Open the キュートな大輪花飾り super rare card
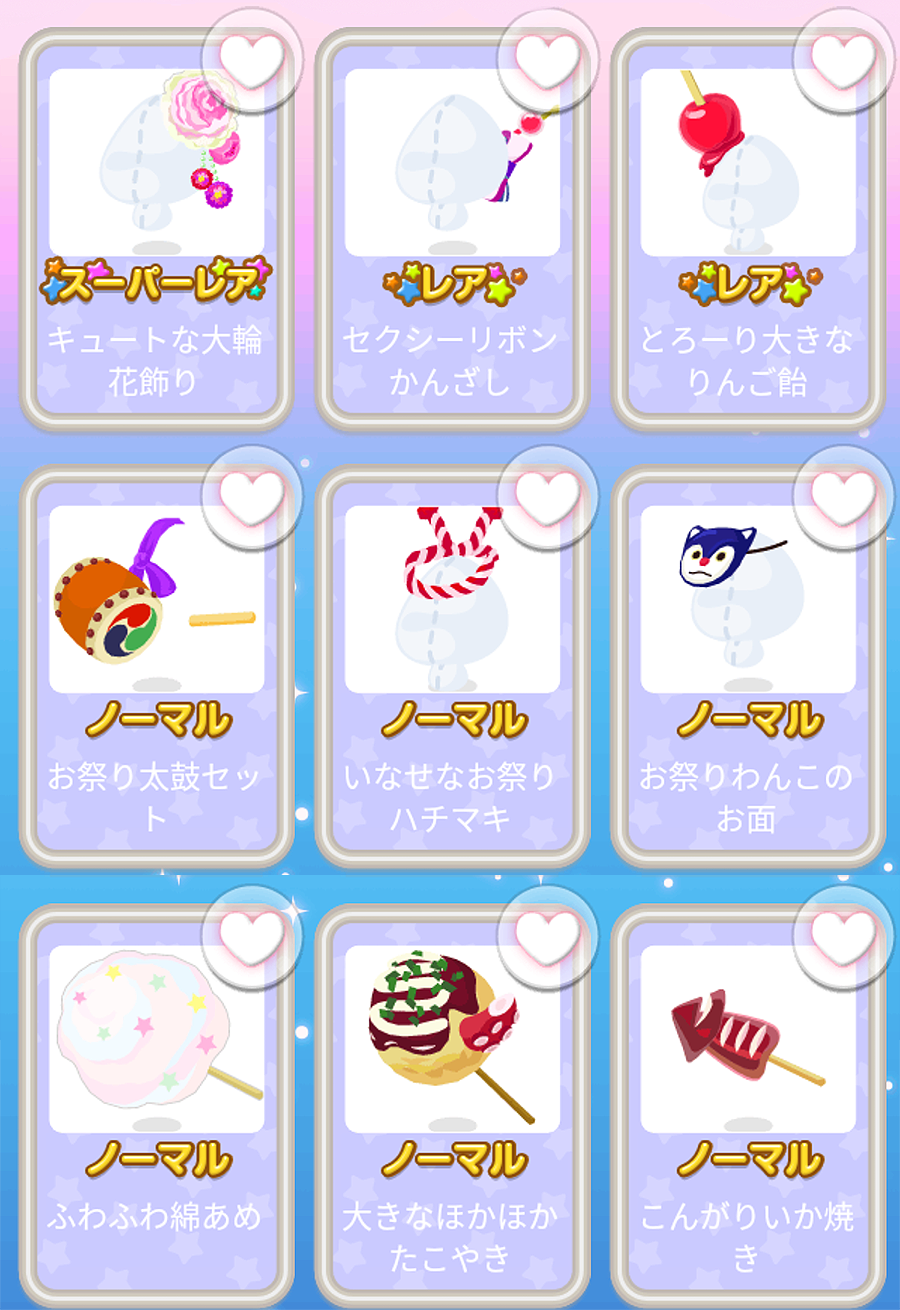 [x=156, y=250]
